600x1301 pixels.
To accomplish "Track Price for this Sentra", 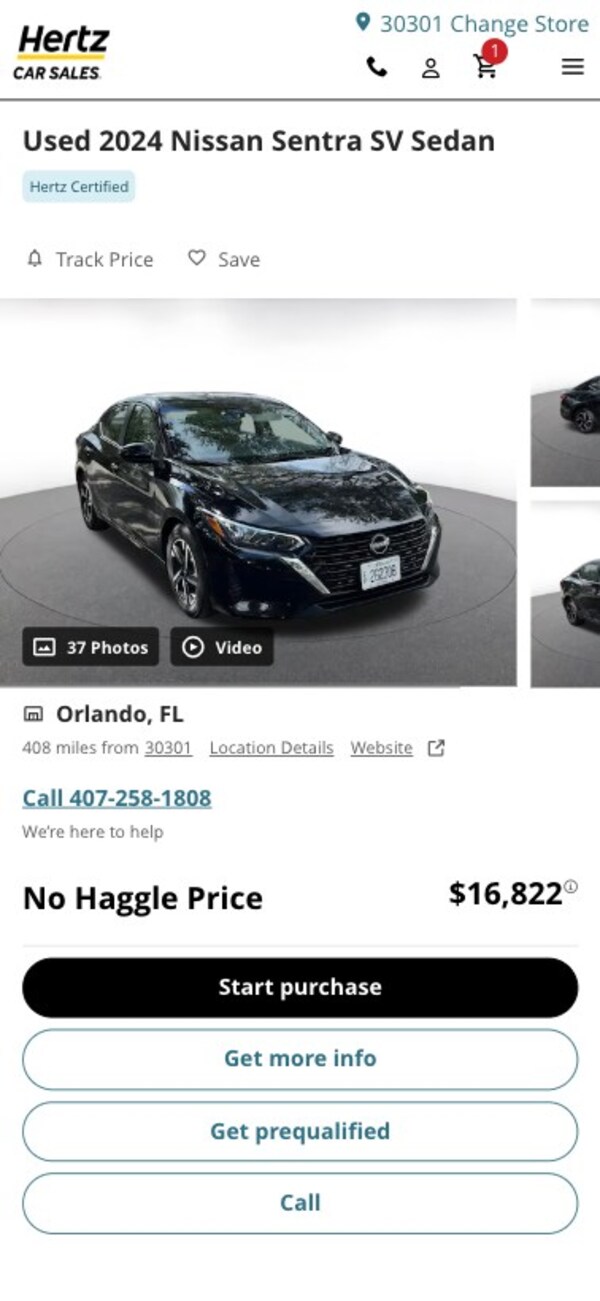I will [x=90, y=259].
